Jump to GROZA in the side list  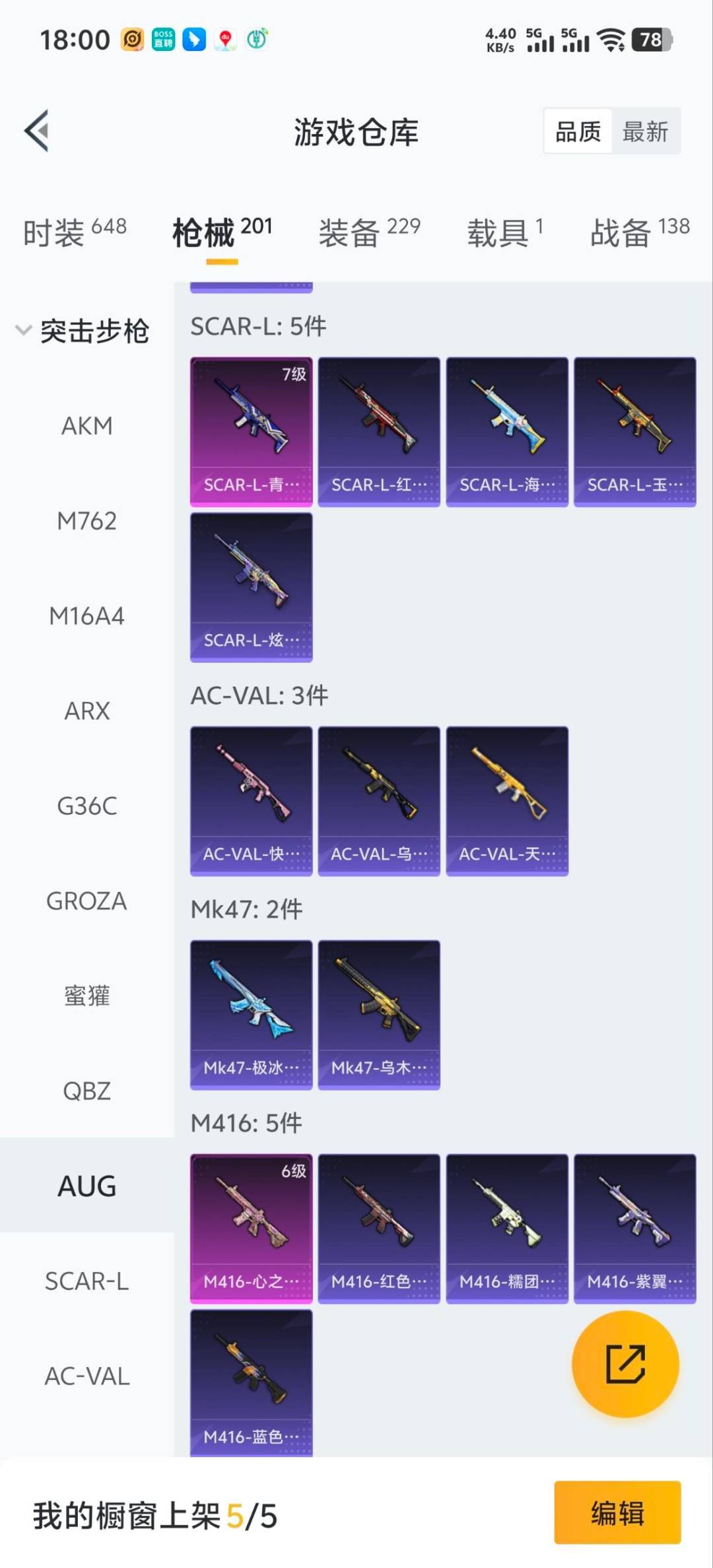click(86, 901)
